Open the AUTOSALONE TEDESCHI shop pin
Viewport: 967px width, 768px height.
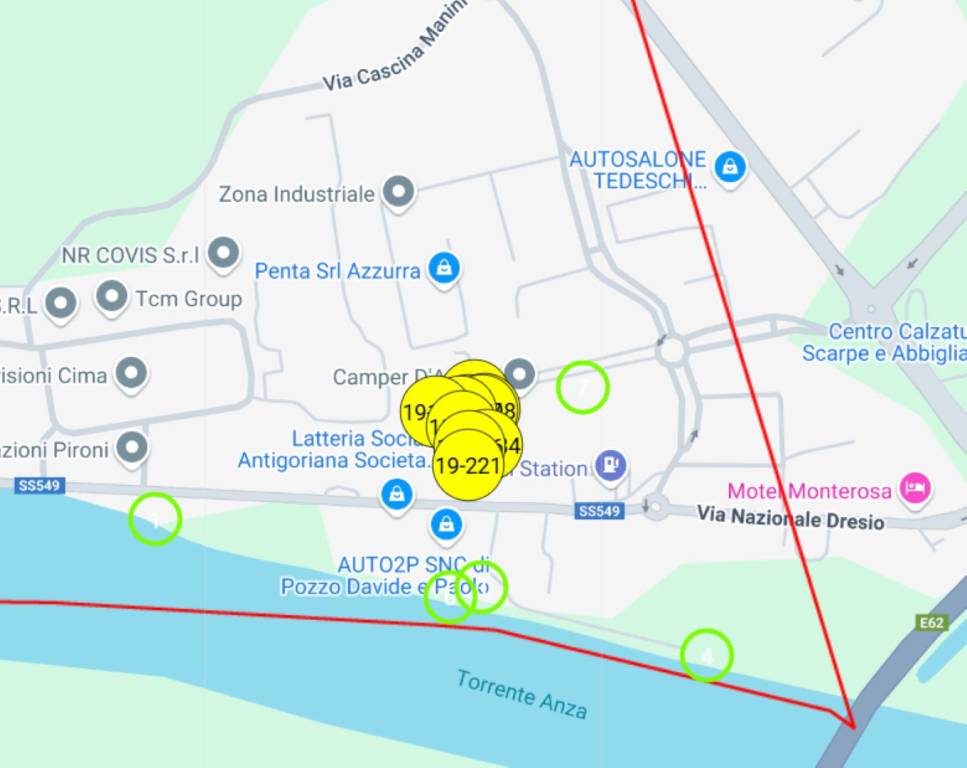point(731,166)
